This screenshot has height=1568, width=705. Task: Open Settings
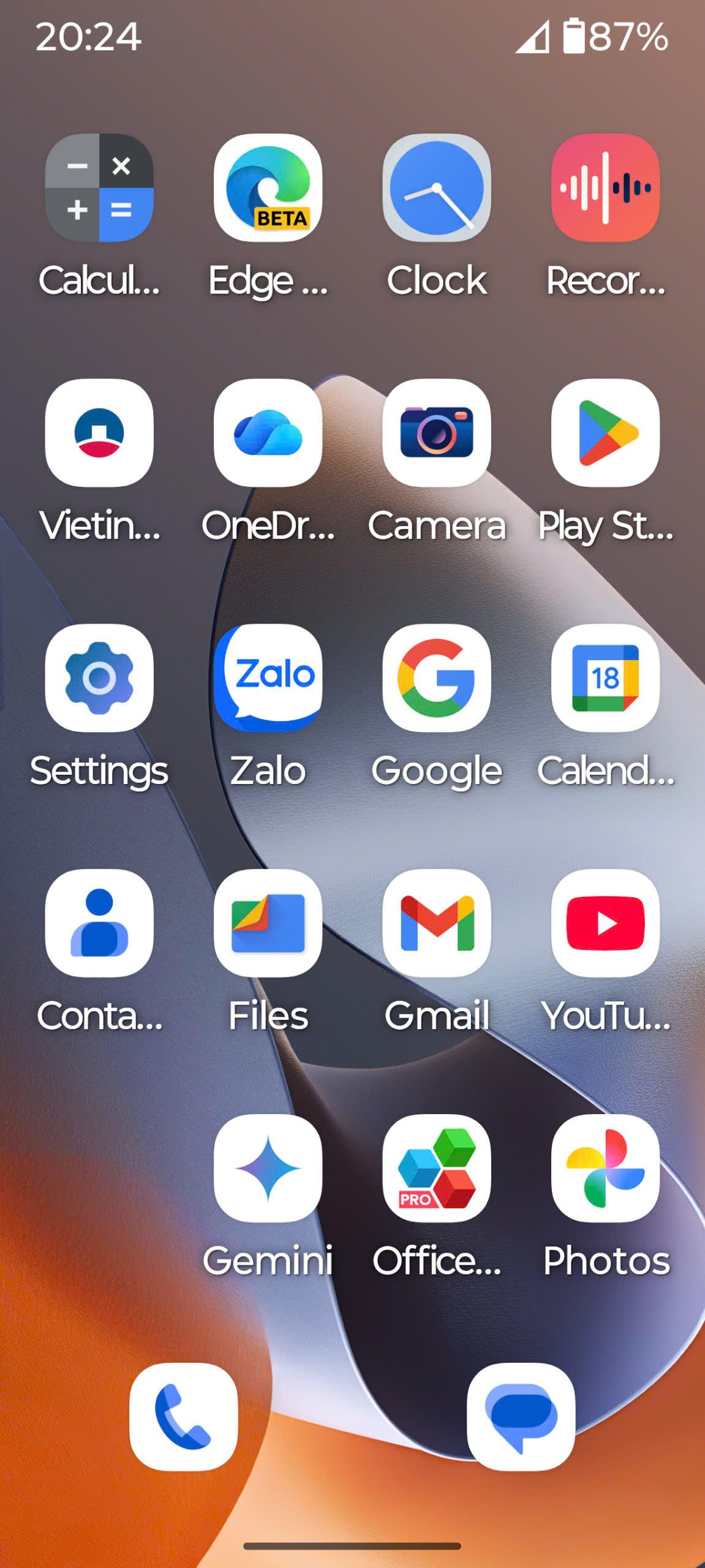100,679
